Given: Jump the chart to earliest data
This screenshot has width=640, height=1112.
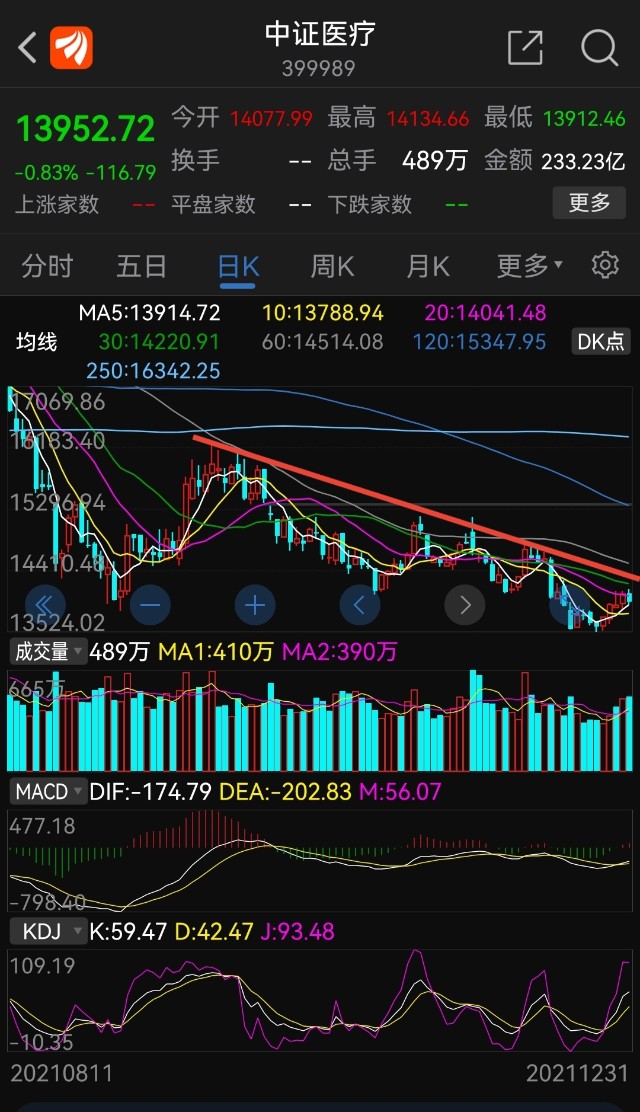Looking at the screenshot, I should tap(45, 604).
